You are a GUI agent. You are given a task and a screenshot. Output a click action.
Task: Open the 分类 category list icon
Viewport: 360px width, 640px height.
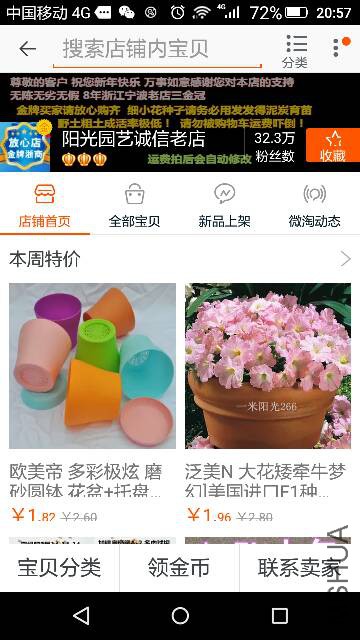click(296, 51)
